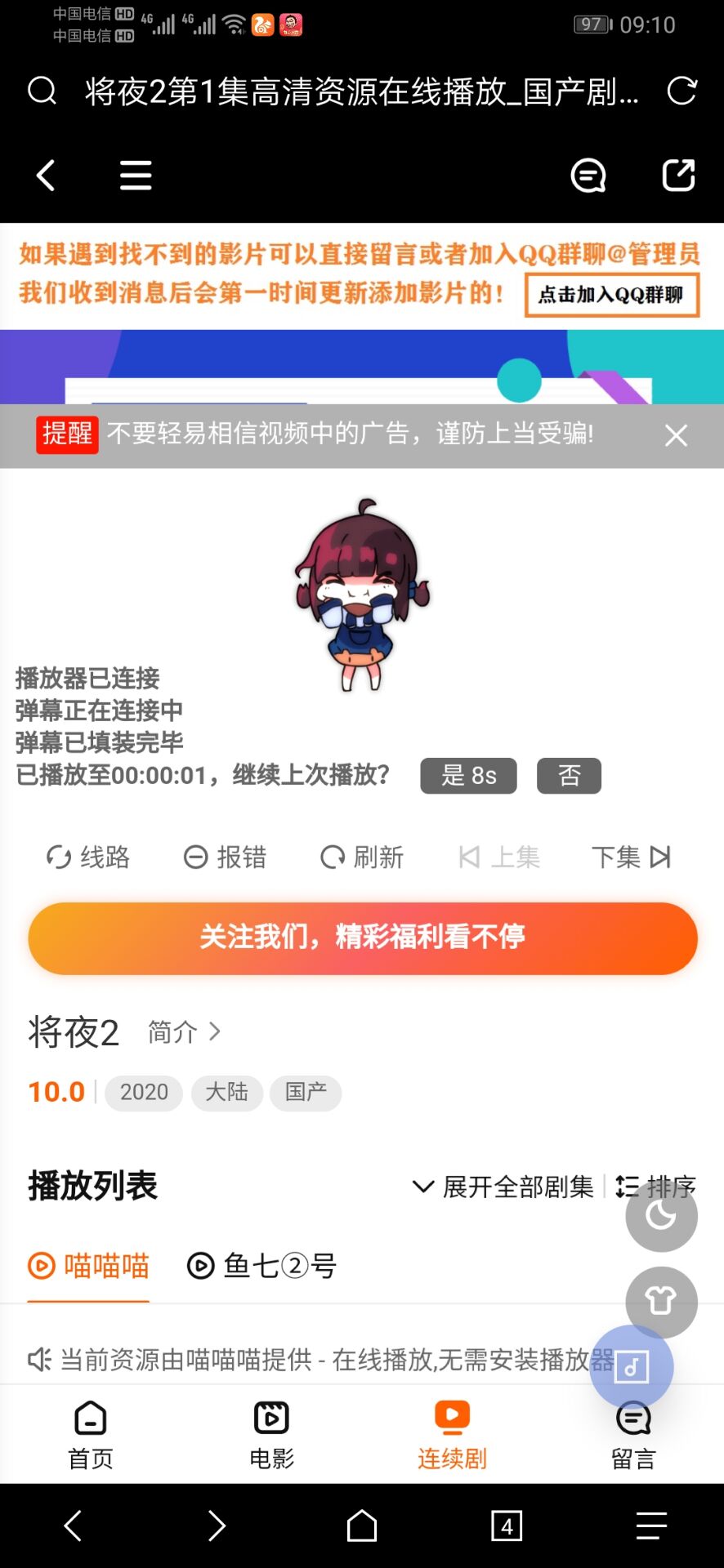Tap the 关注我们 orange banner button

click(362, 938)
